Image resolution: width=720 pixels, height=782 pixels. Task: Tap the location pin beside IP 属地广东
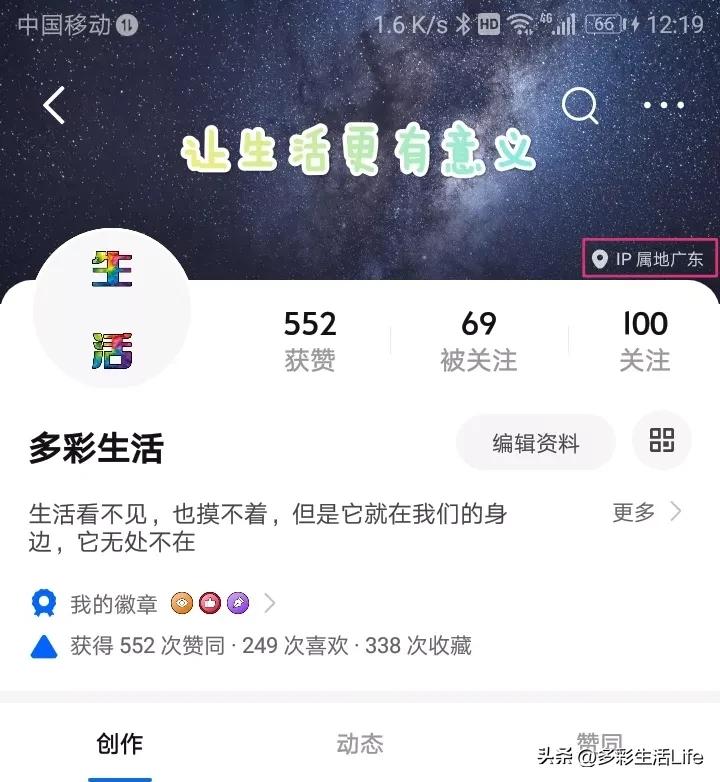[x=600, y=258]
